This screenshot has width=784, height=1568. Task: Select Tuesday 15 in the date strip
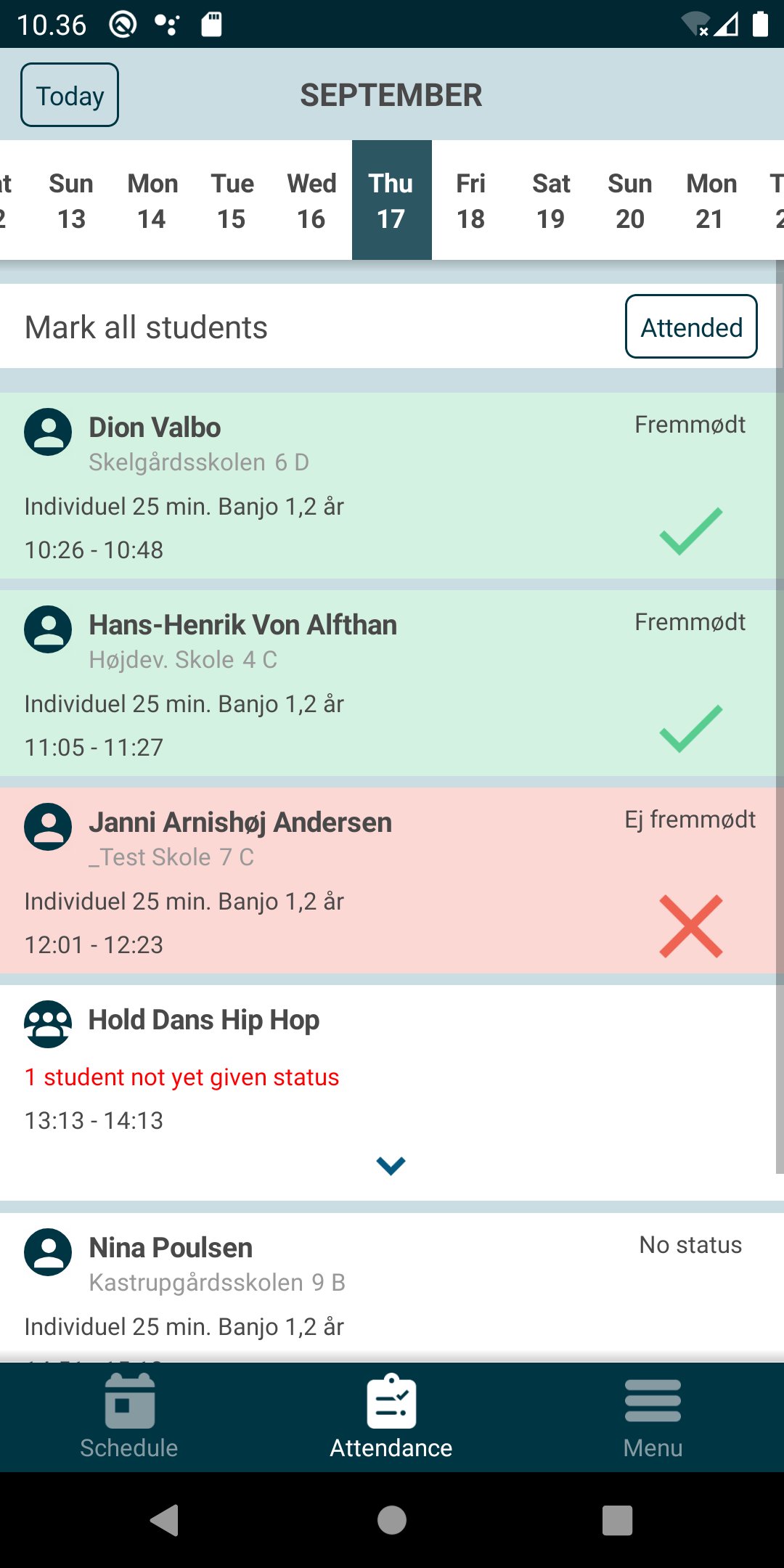pyautogui.click(x=232, y=201)
